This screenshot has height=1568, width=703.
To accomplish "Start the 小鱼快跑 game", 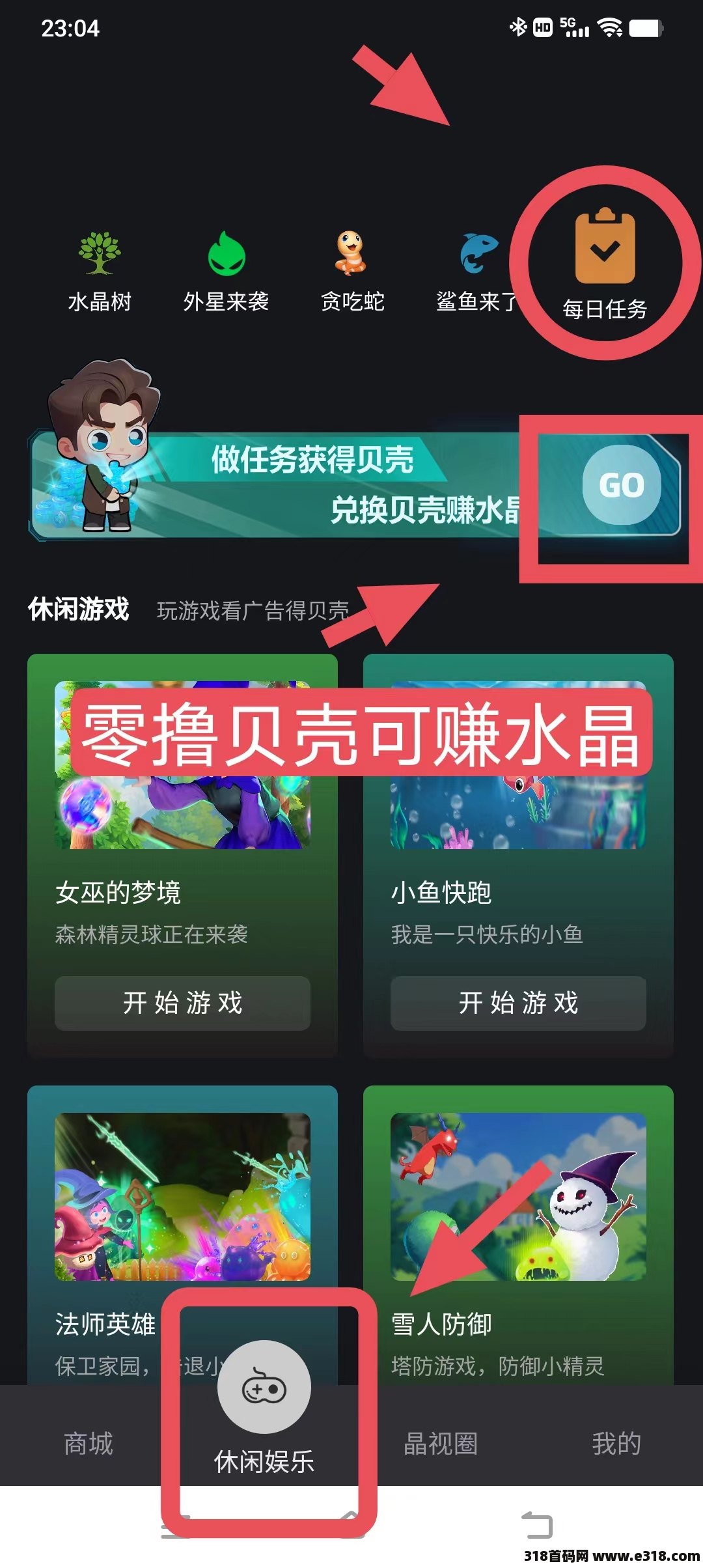I will coord(518,1003).
